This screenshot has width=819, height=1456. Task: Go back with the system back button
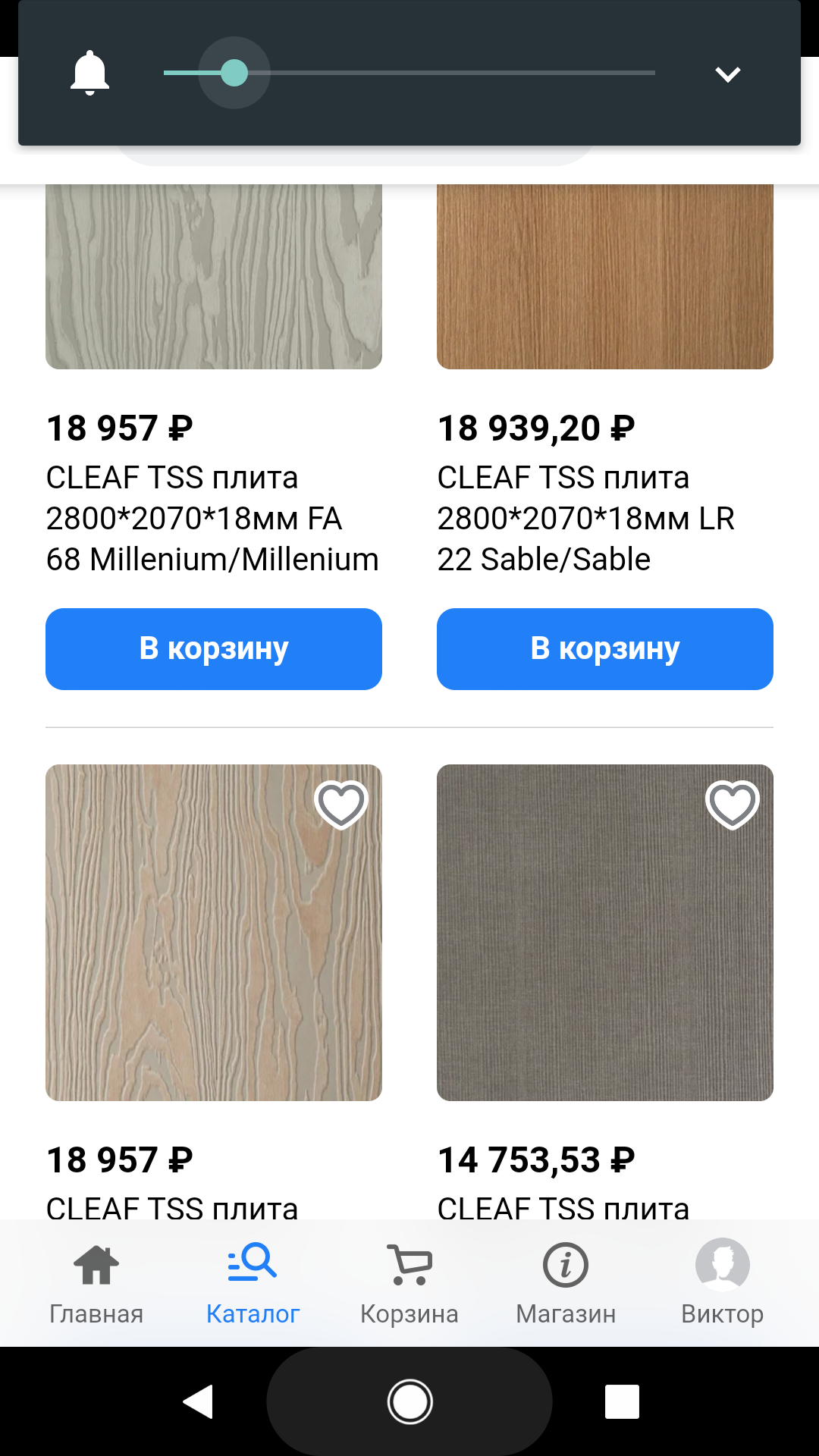coord(199,1401)
